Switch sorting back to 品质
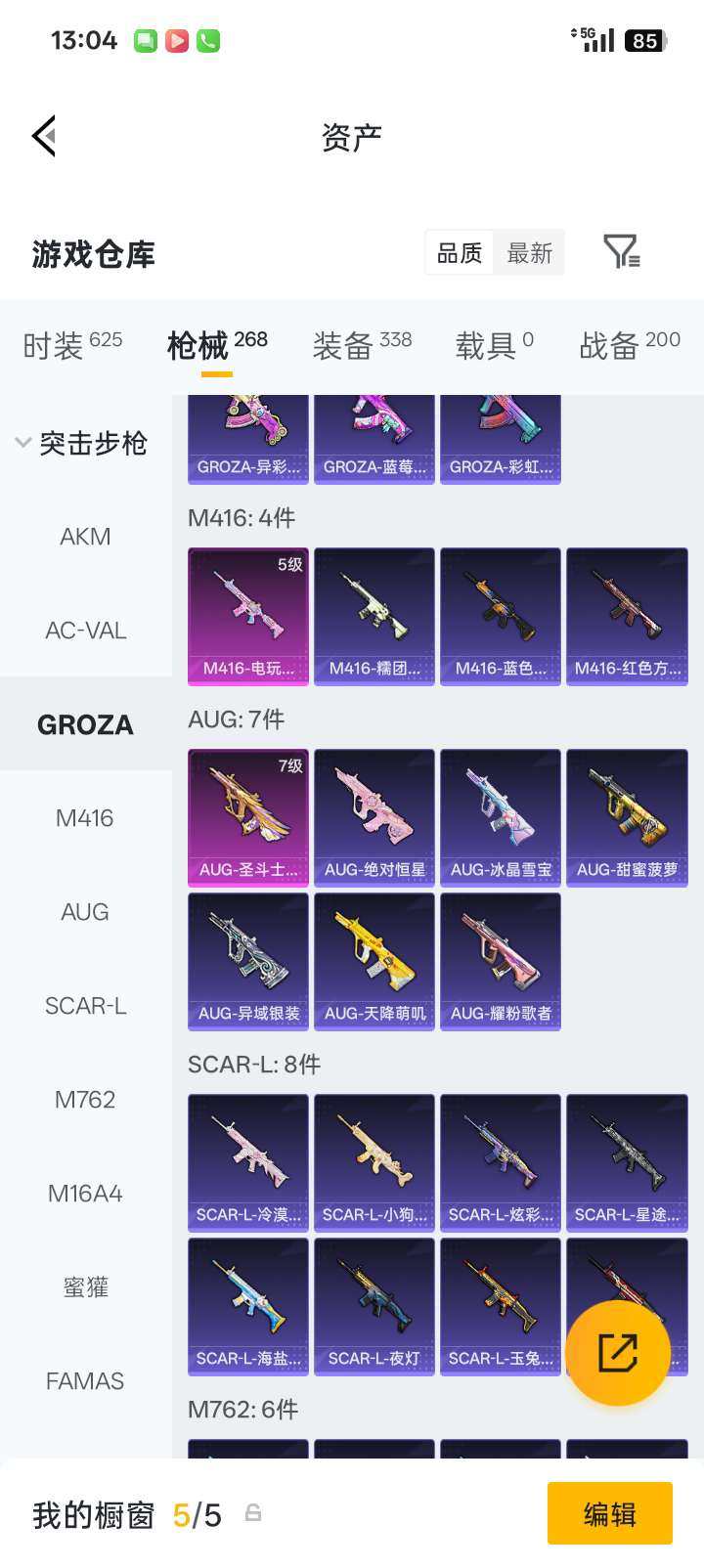This screenshot has width=704, height=1568. tap(459, 252)
